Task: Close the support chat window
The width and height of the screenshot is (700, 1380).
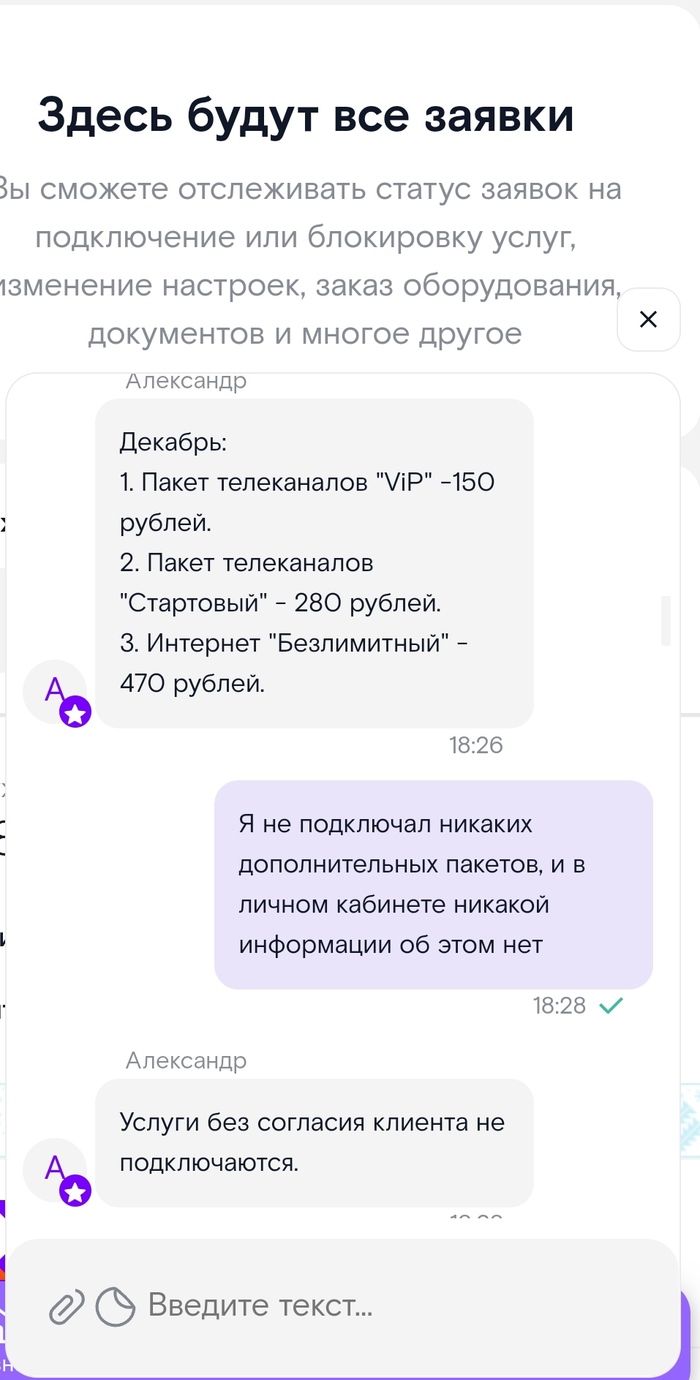Action: click(648, 320)
